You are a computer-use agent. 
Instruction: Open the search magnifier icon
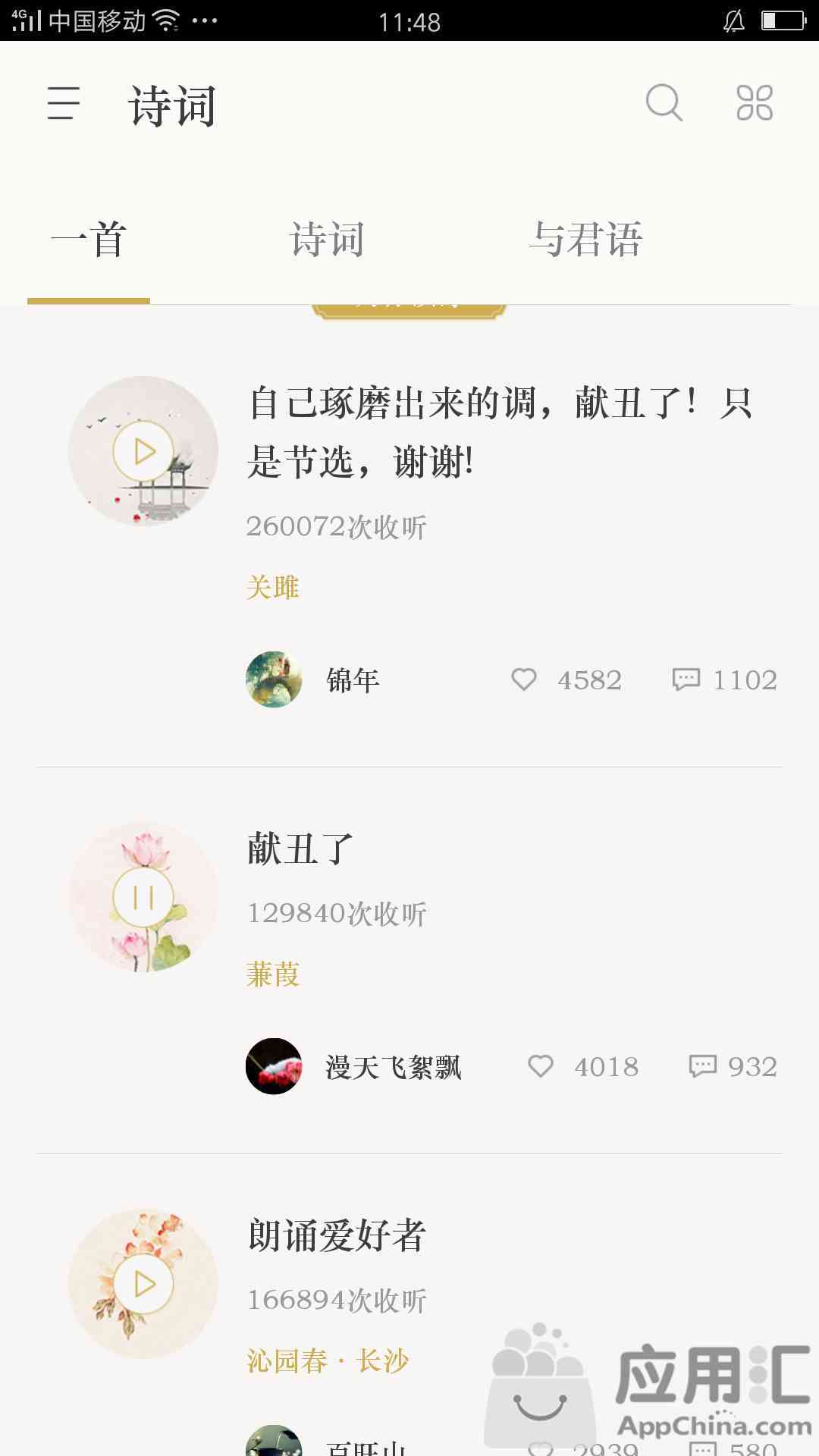[664, 102]
